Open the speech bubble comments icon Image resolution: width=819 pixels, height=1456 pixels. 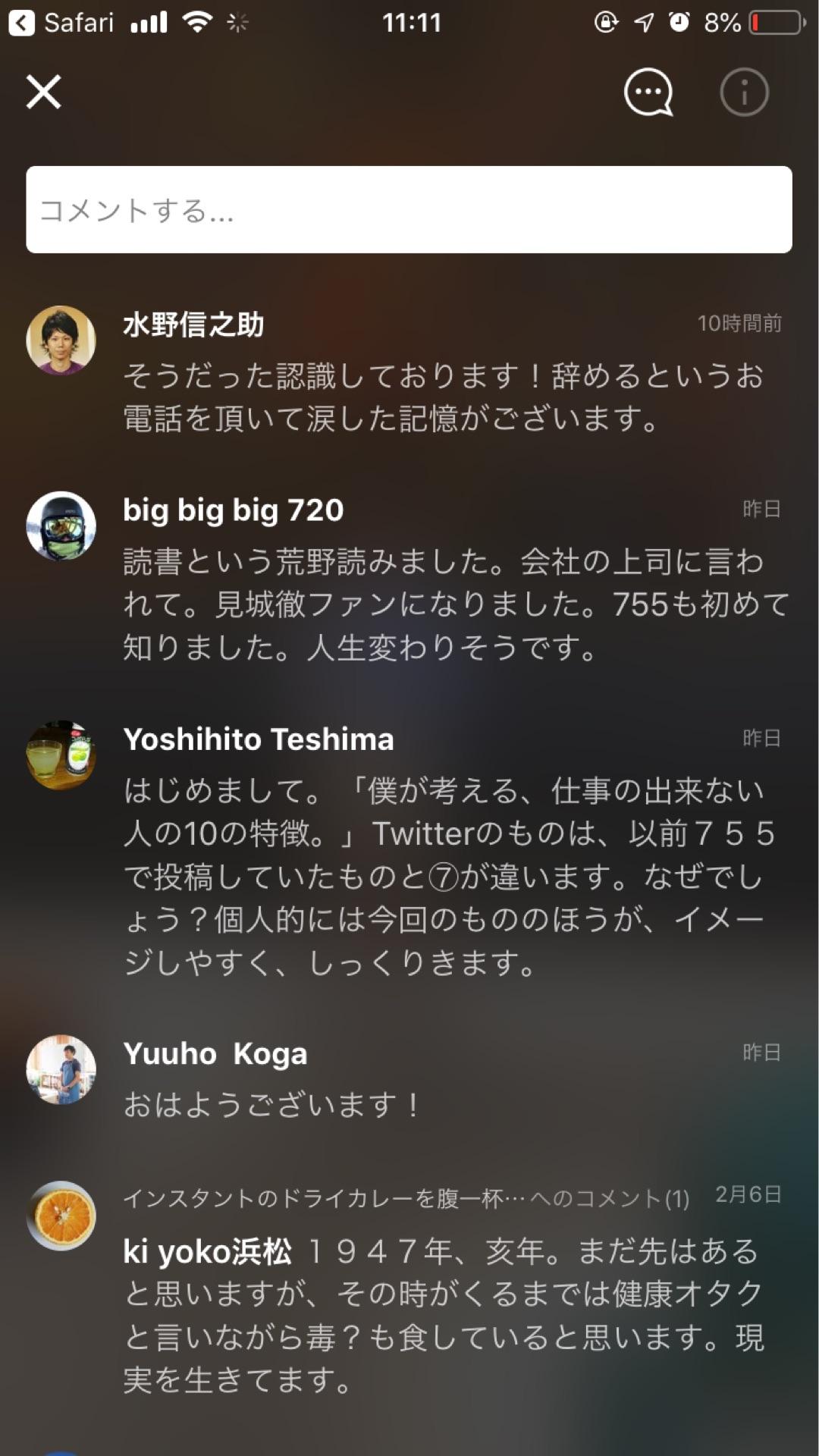point(648,93)
